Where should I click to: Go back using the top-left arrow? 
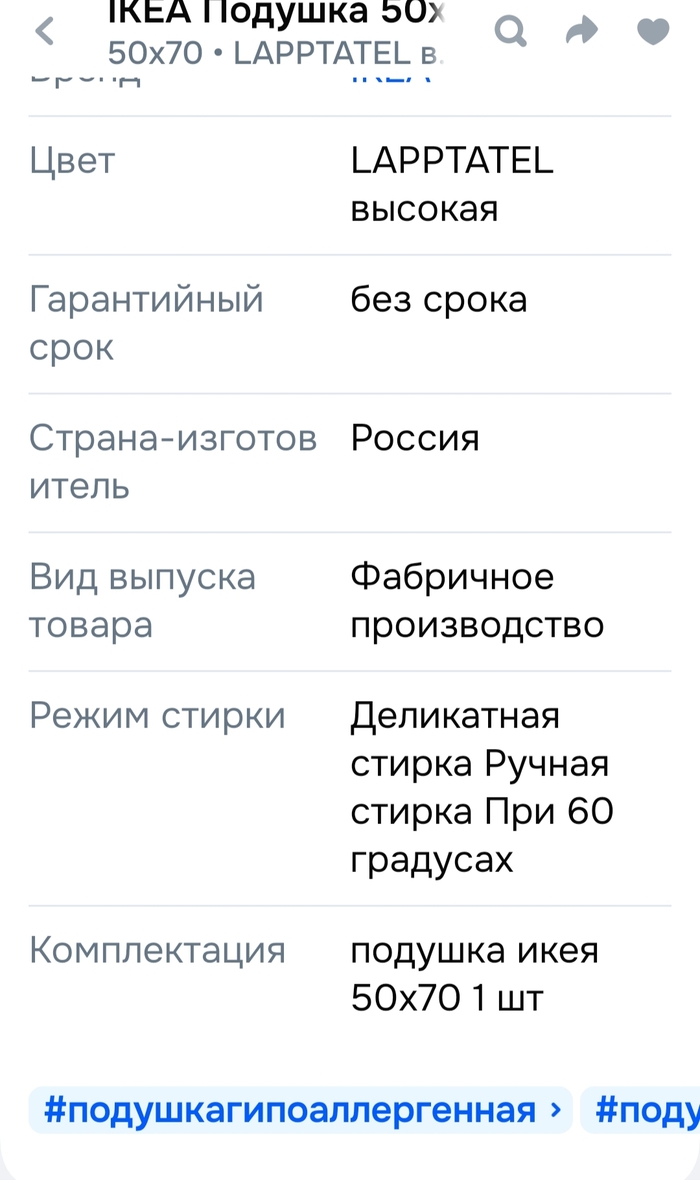[x=44, y=32]
